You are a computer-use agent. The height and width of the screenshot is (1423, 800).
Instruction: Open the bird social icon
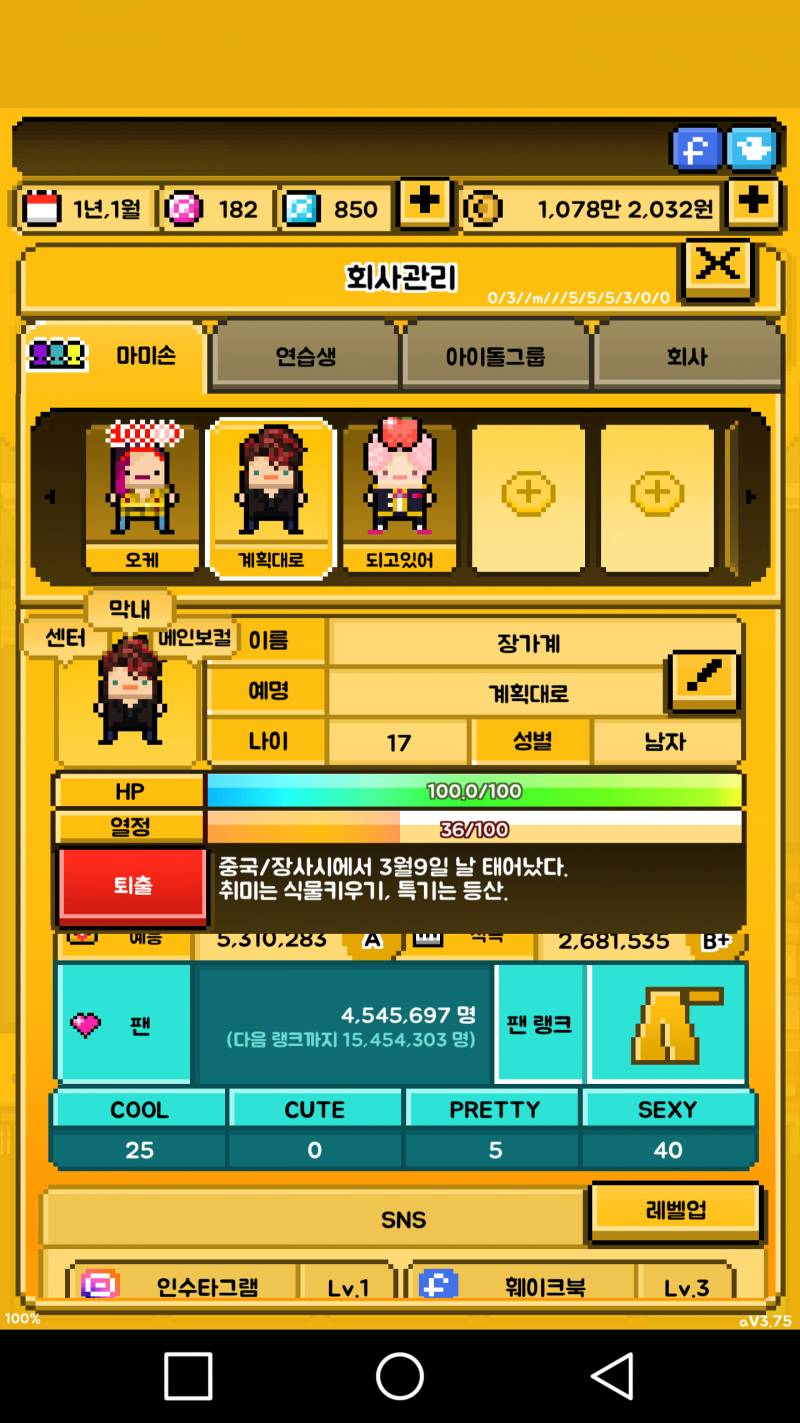[752, 150]
